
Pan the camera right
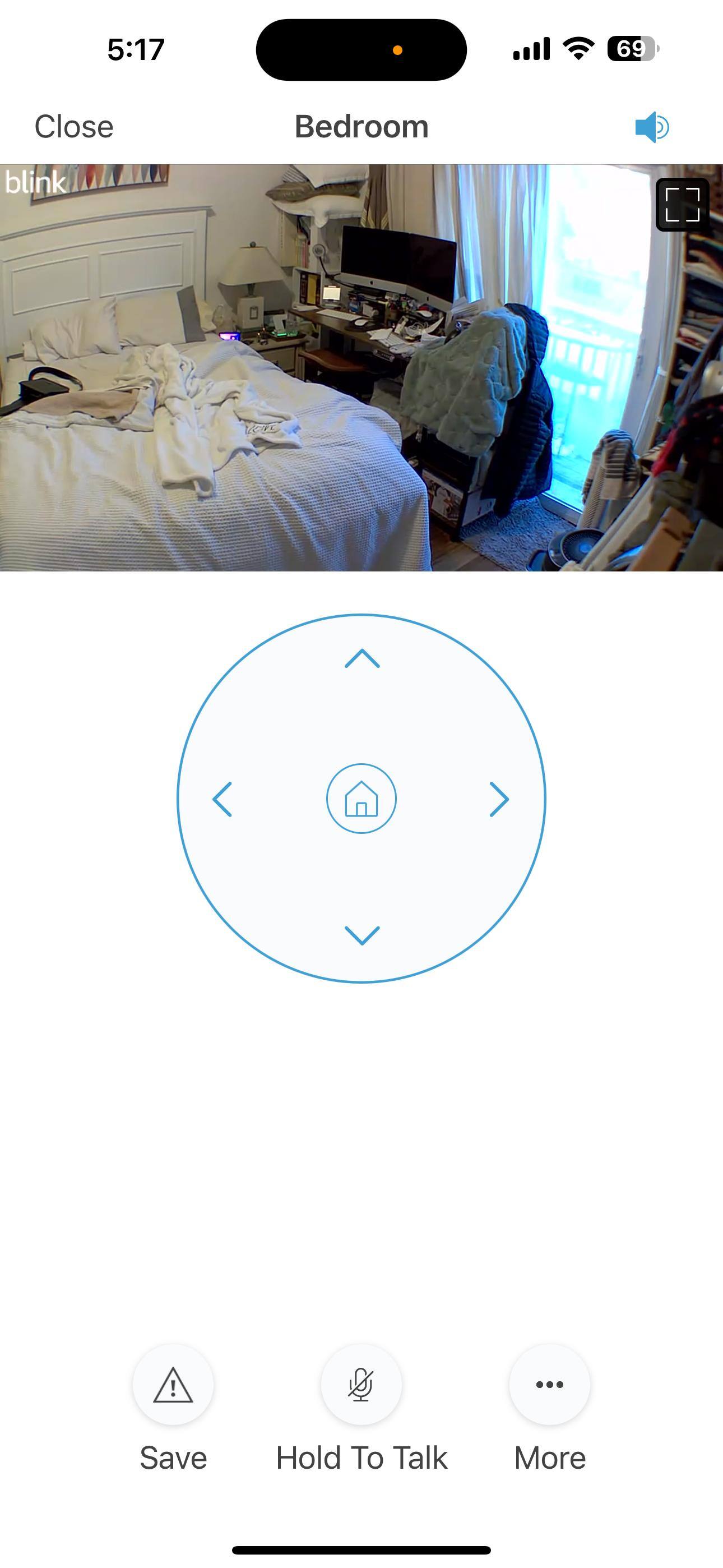pos(499,799)
